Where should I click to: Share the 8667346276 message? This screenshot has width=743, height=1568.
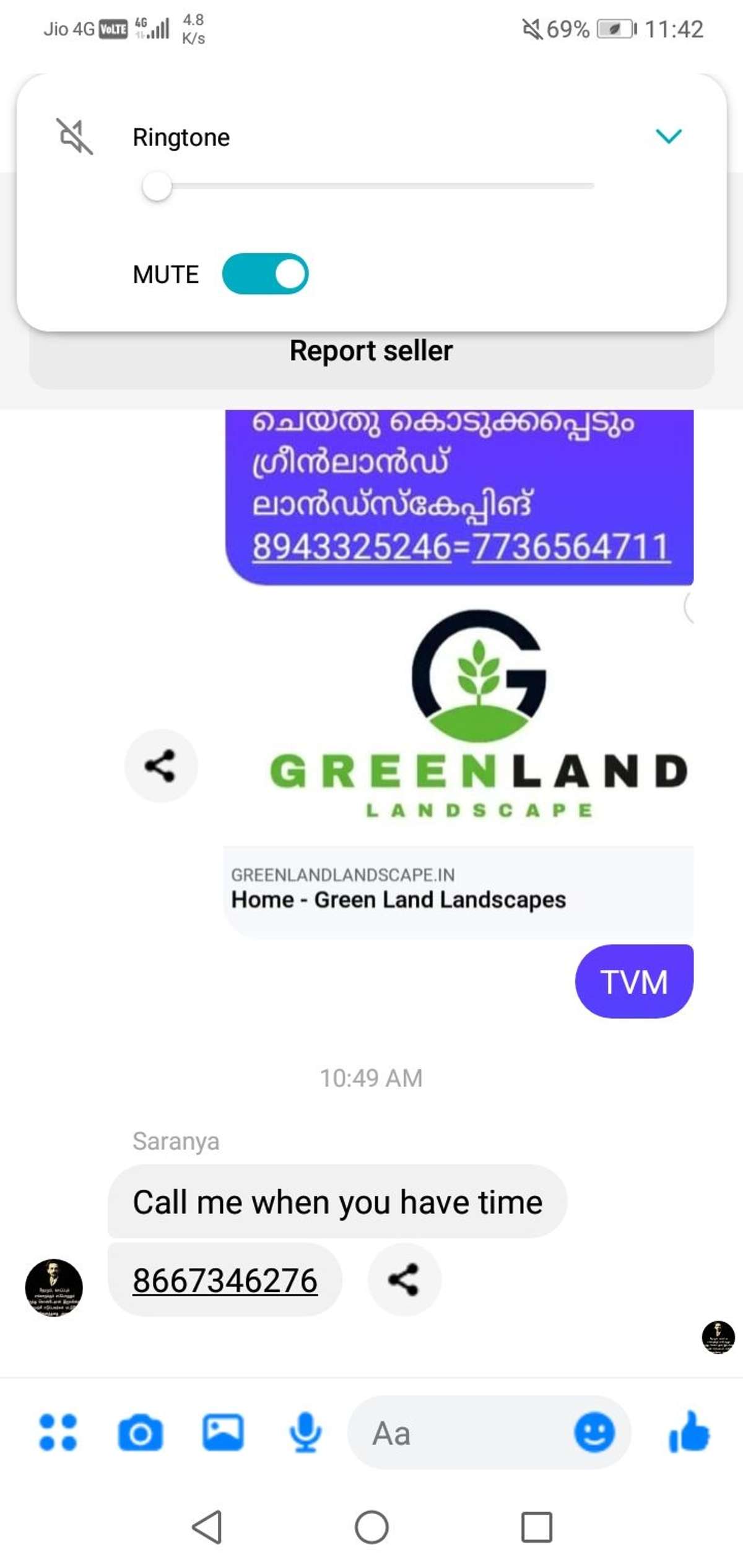[404, 1280]
